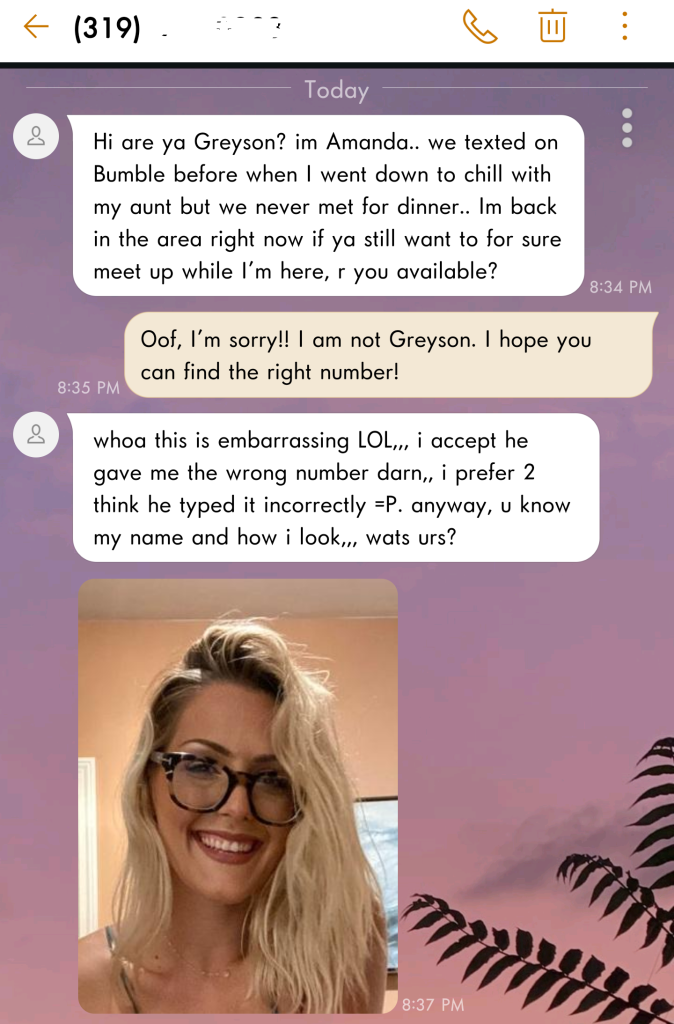674x1024 pixels.
Task: Open message options beside the first message
Action: click(x=627, y=128)
